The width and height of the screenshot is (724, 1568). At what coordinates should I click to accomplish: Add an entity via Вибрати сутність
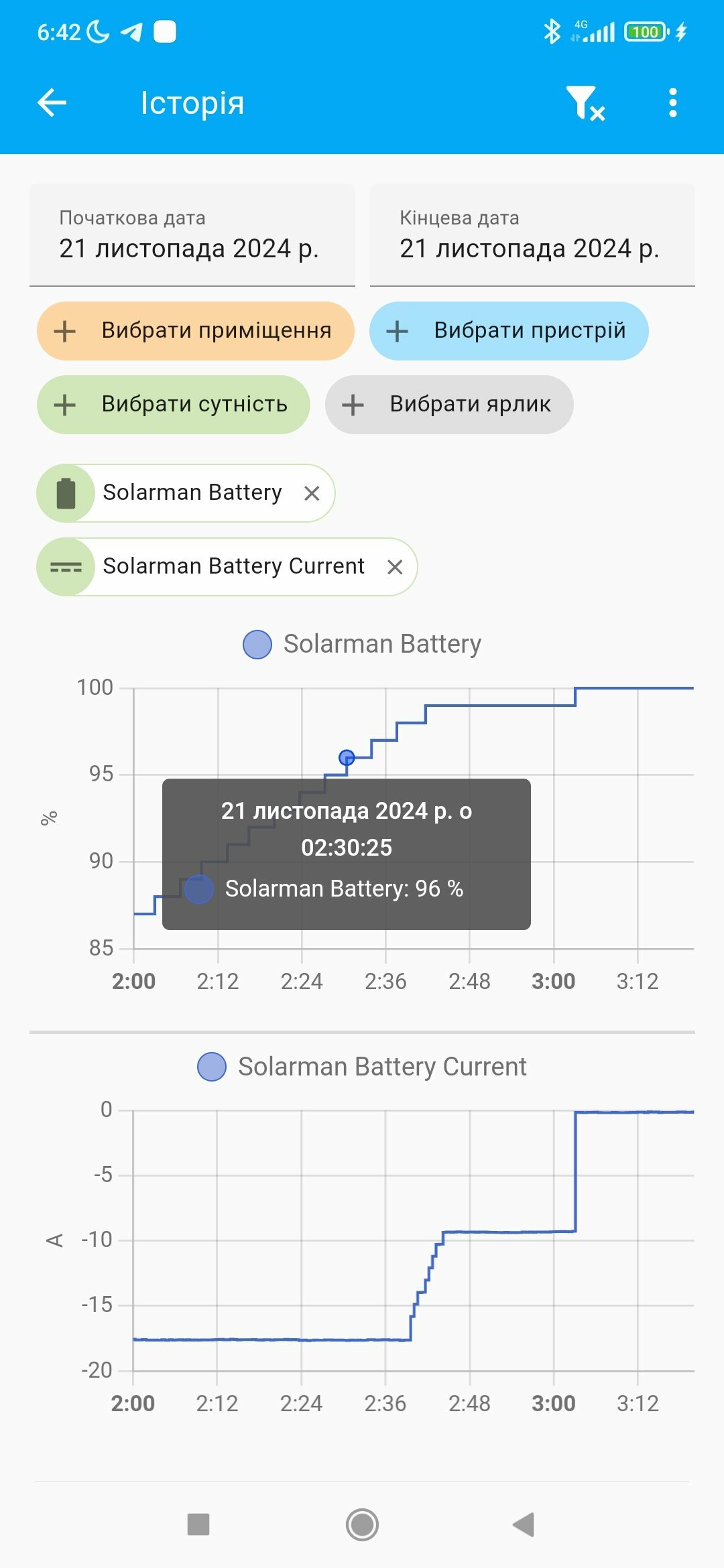coord(174,405)
